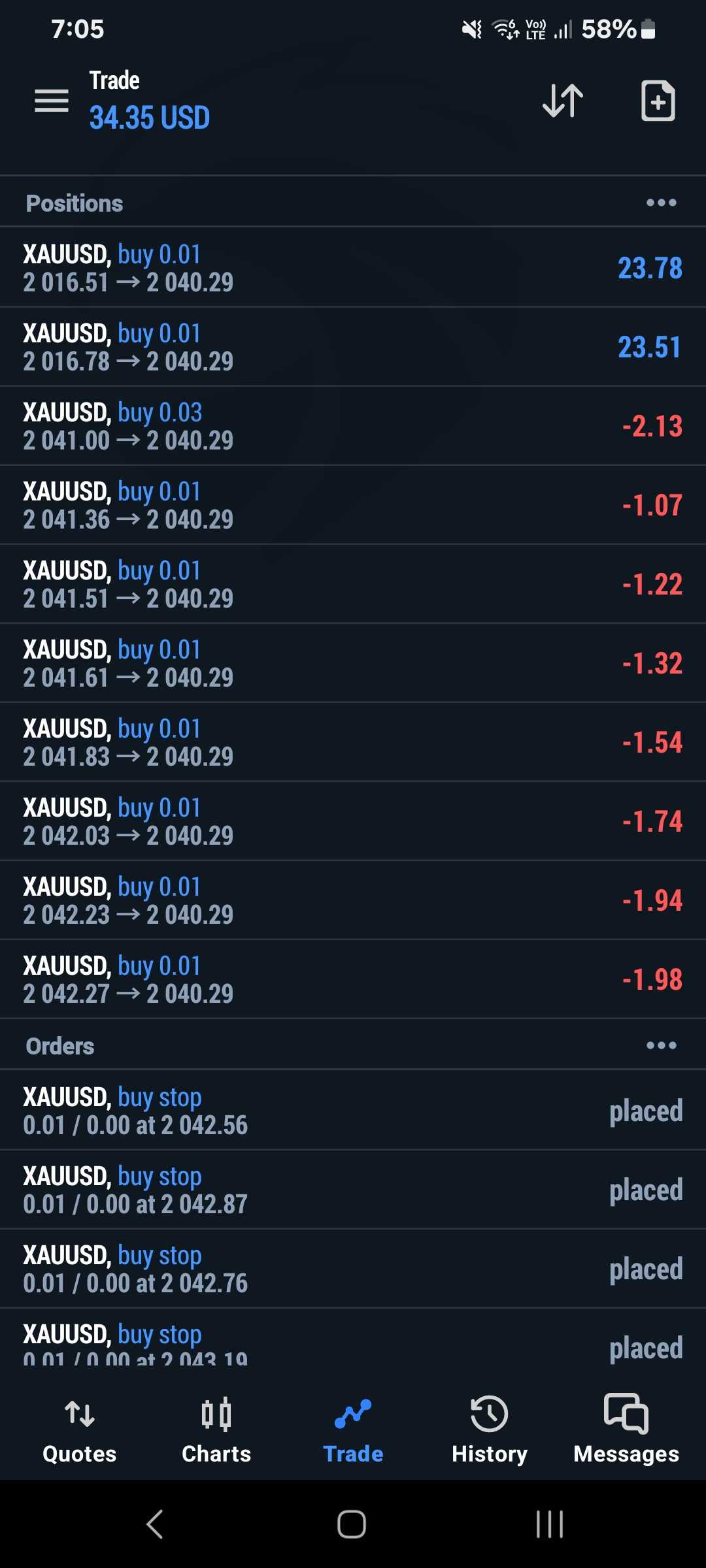706x1568 pixels.
Task: Tap the sort arrows icon
Action: 563,101
